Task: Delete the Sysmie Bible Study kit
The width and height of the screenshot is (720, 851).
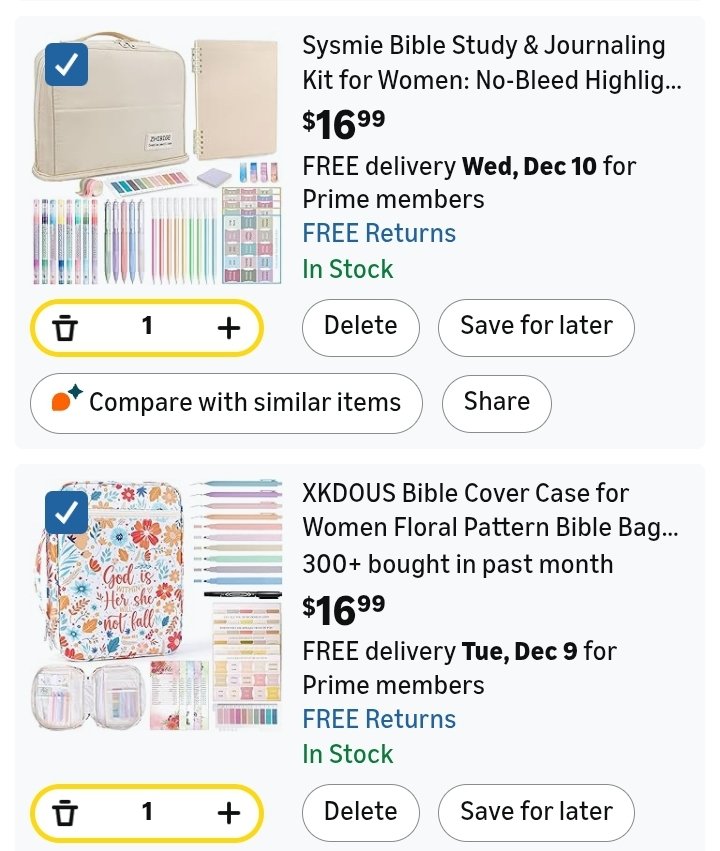Action: pyautogui.click(x=360, y=326)
